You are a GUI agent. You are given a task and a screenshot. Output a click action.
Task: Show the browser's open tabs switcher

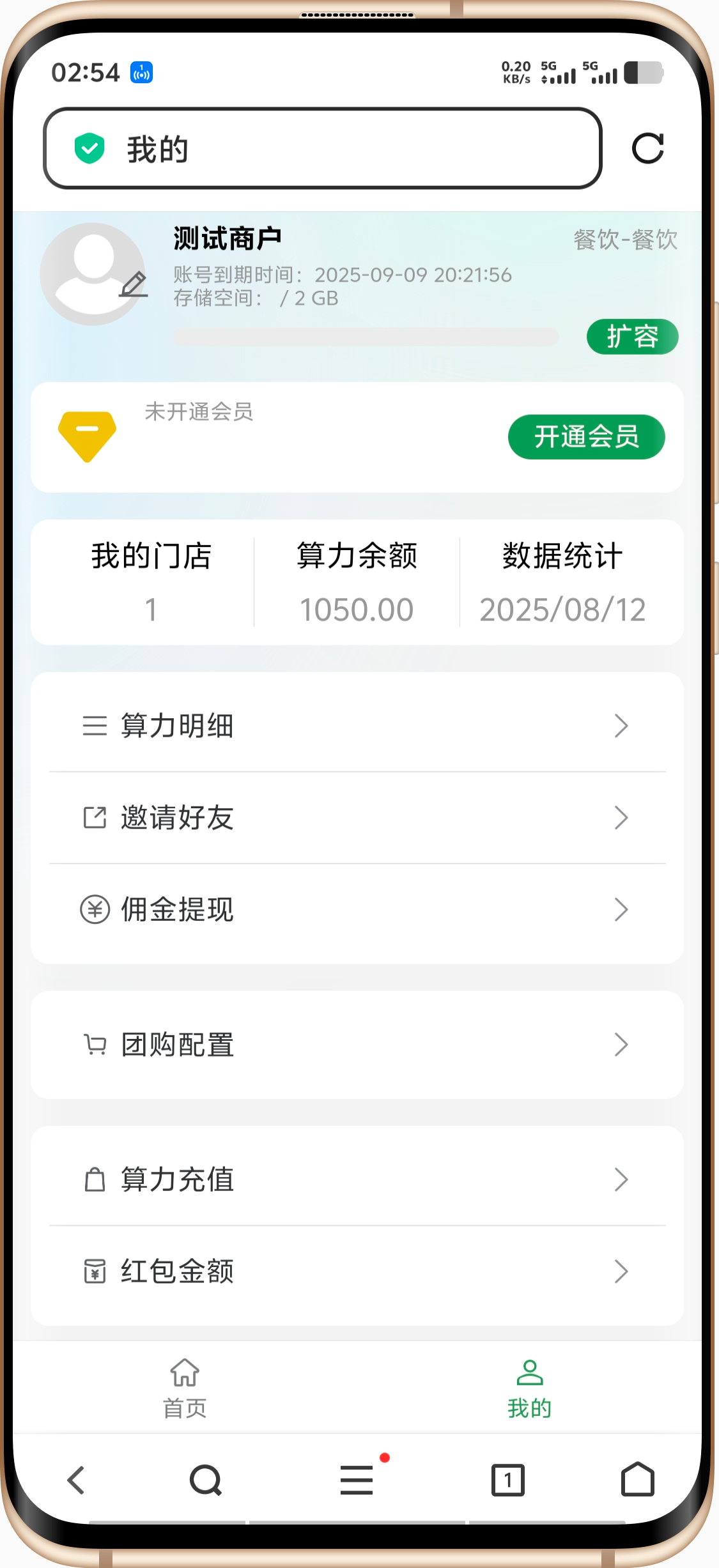pos(507,1480)
